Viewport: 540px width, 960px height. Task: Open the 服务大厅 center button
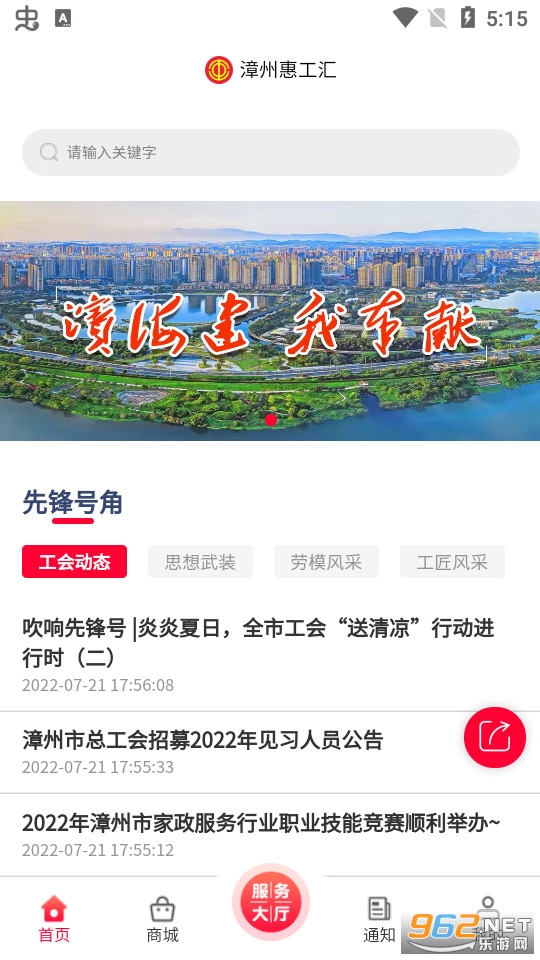point(271,902)
